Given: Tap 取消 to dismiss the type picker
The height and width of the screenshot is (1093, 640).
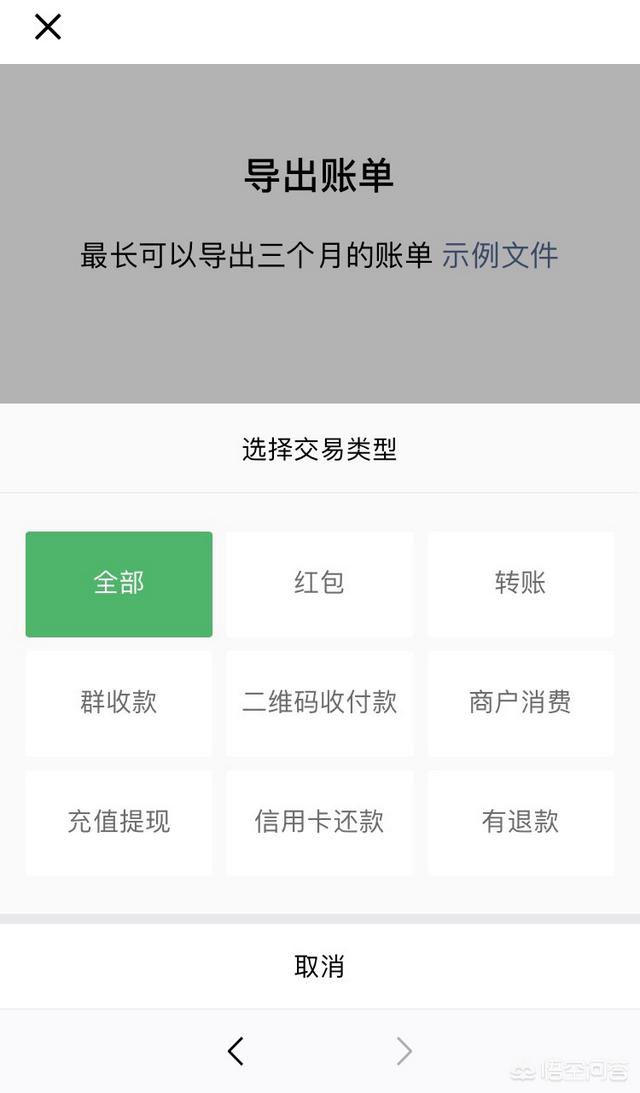Looking at the screenshot, I should (x=319, y=966).
